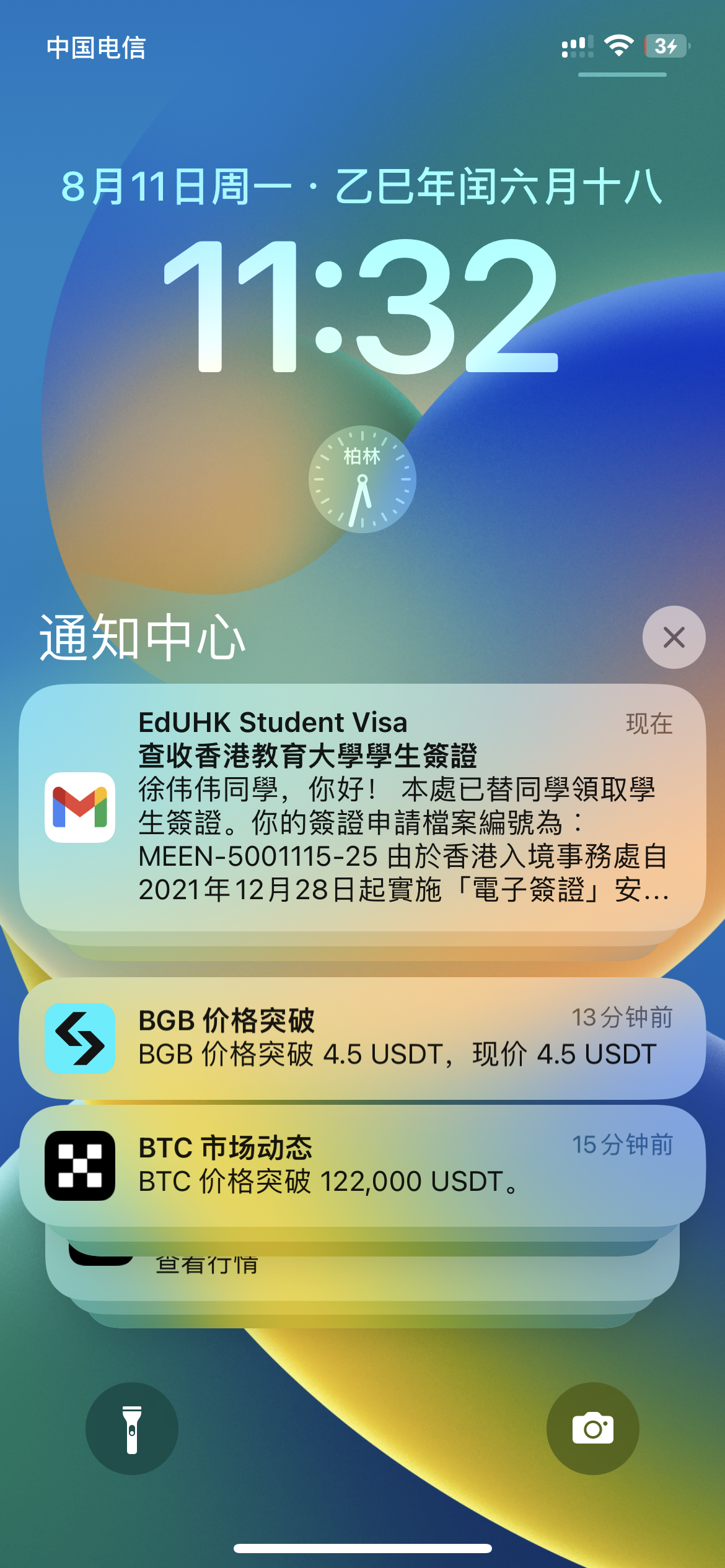Clear the notification center with the X button
Viewport: 725px width, 1568px height.
[x=674, y=637]
